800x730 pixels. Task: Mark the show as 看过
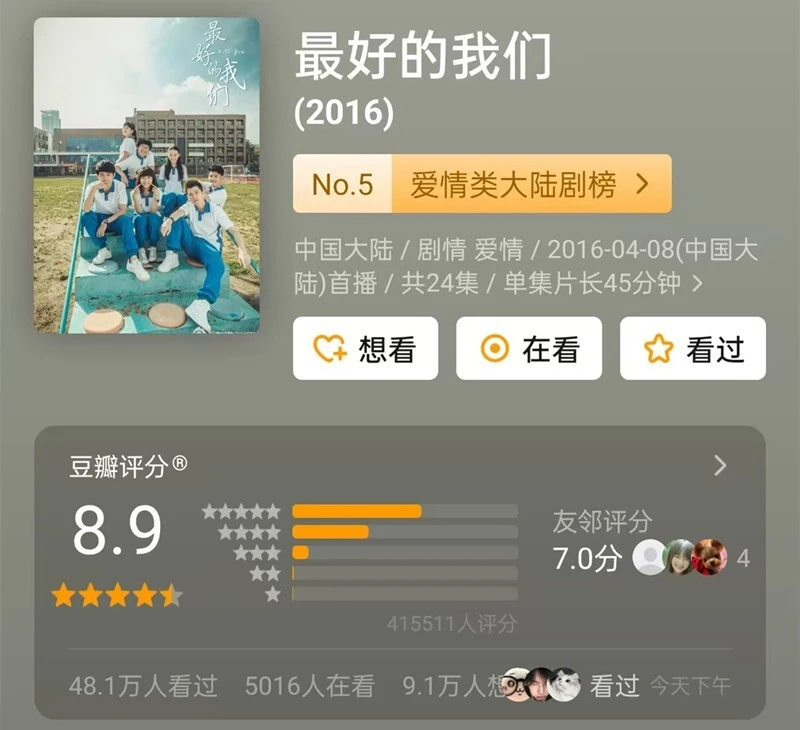pos(692,348)
